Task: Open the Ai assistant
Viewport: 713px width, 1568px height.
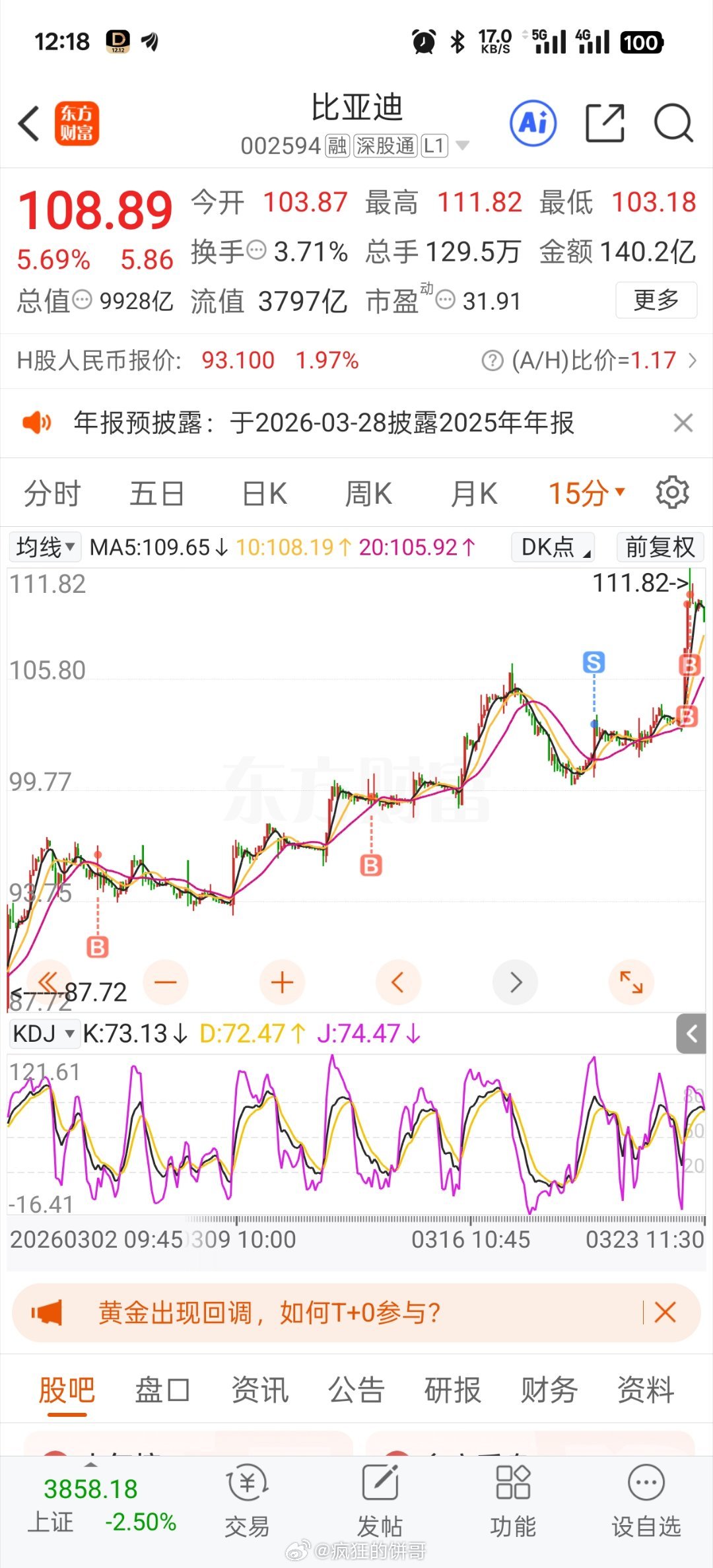Action: point(533,123)
